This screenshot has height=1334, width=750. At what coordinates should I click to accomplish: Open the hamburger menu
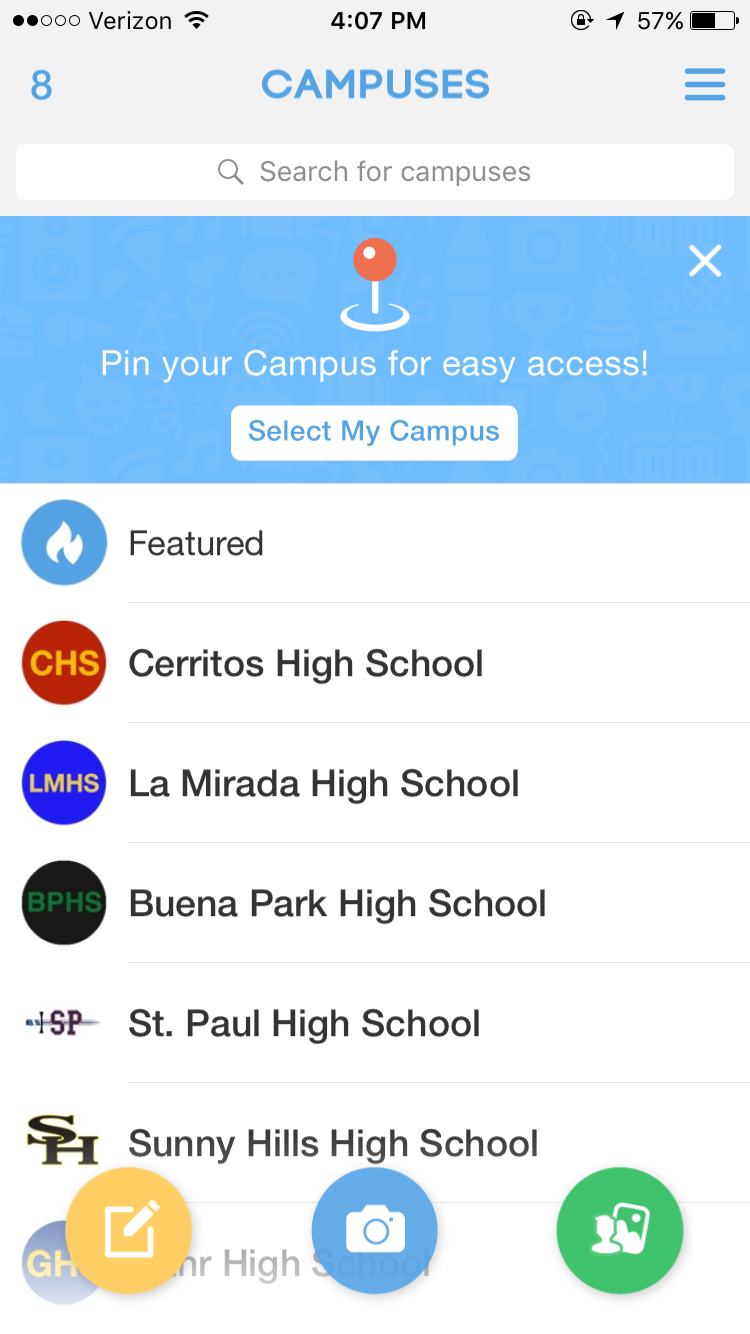704,85
